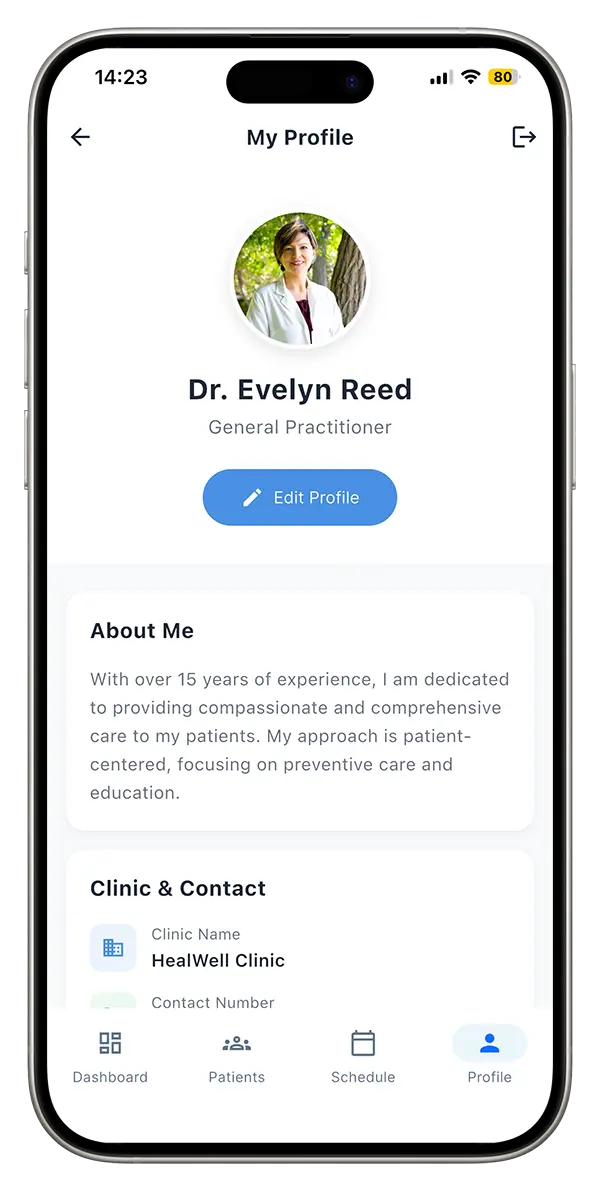Viewport: 600px width, 1191px height.
Task: Switch to the Dashboard tab
Action: tap(110, 1057)
